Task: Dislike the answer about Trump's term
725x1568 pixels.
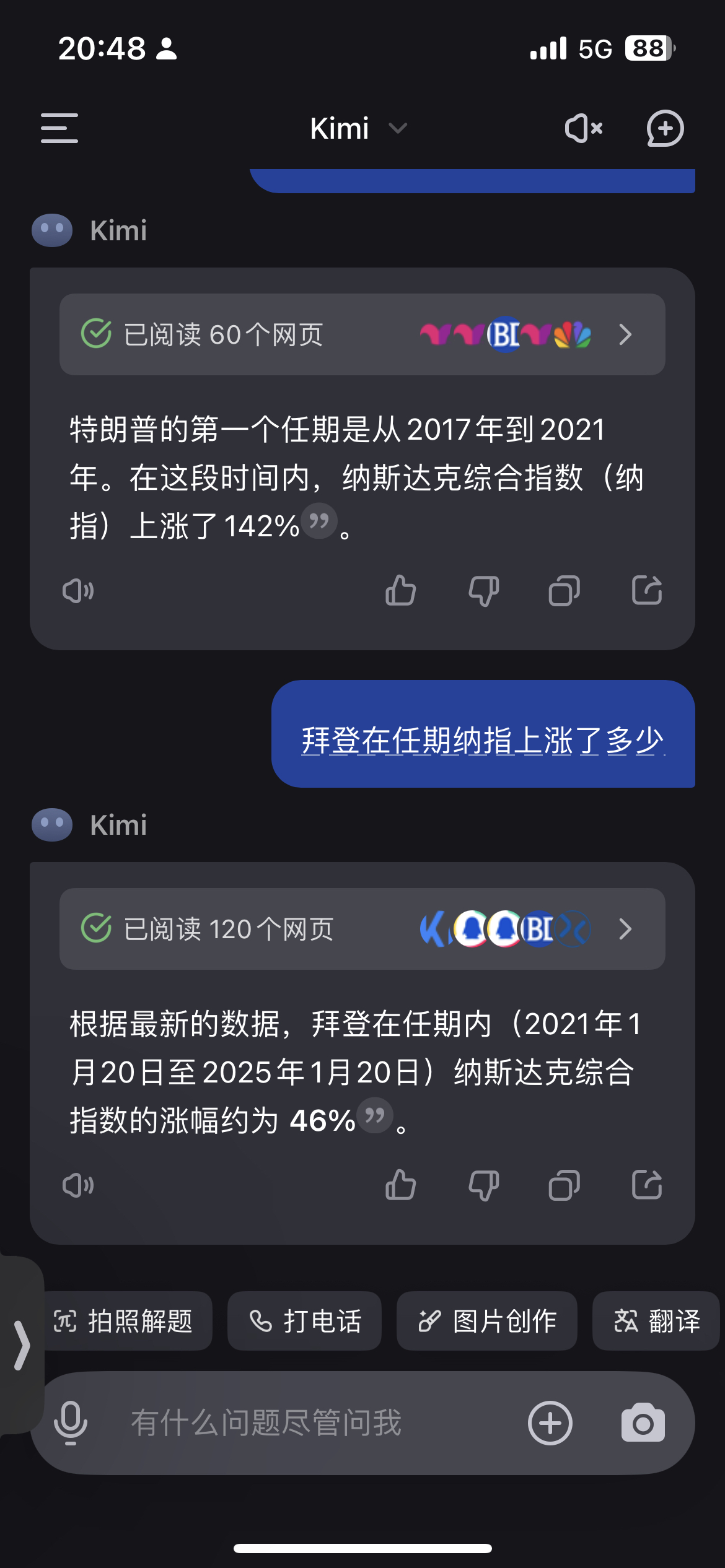Action: tap(483, 590)
